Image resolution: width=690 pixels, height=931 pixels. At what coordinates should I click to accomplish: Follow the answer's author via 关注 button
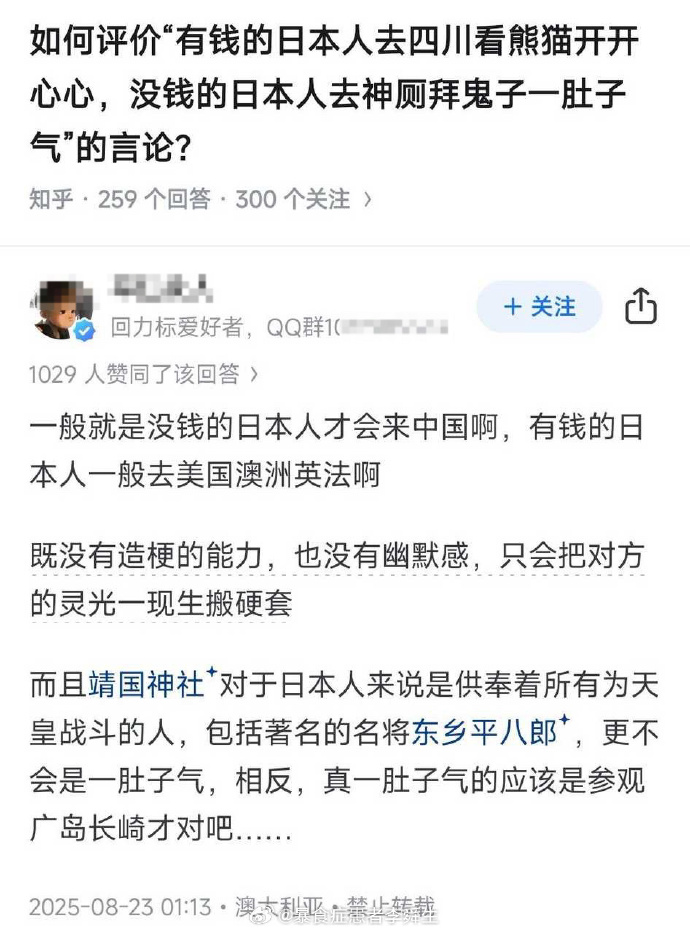coord(539,307)
